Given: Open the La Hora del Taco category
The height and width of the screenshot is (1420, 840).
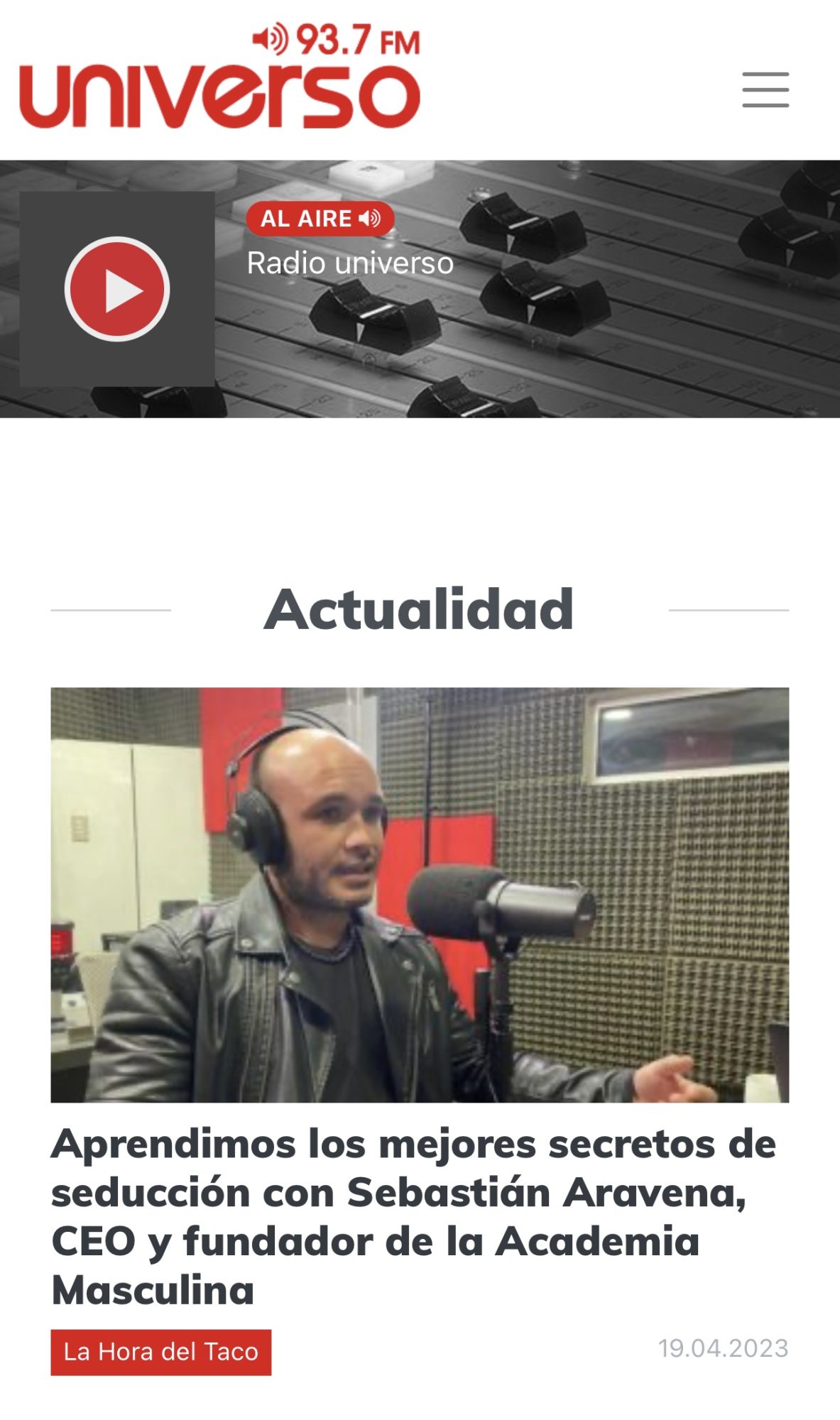Looking at the screenshot, I should point(161,1352).
